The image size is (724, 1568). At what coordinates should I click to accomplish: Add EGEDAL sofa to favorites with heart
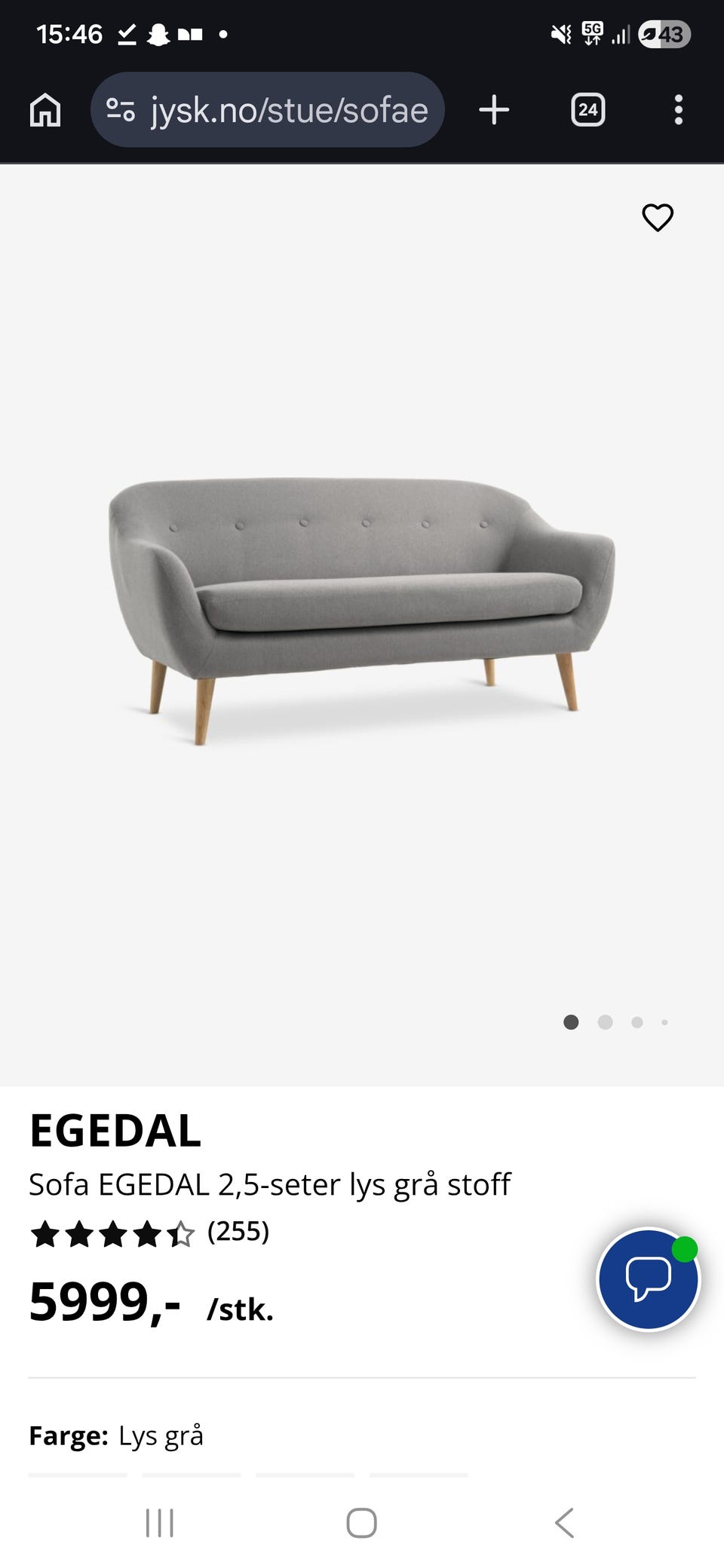[657, 218]
